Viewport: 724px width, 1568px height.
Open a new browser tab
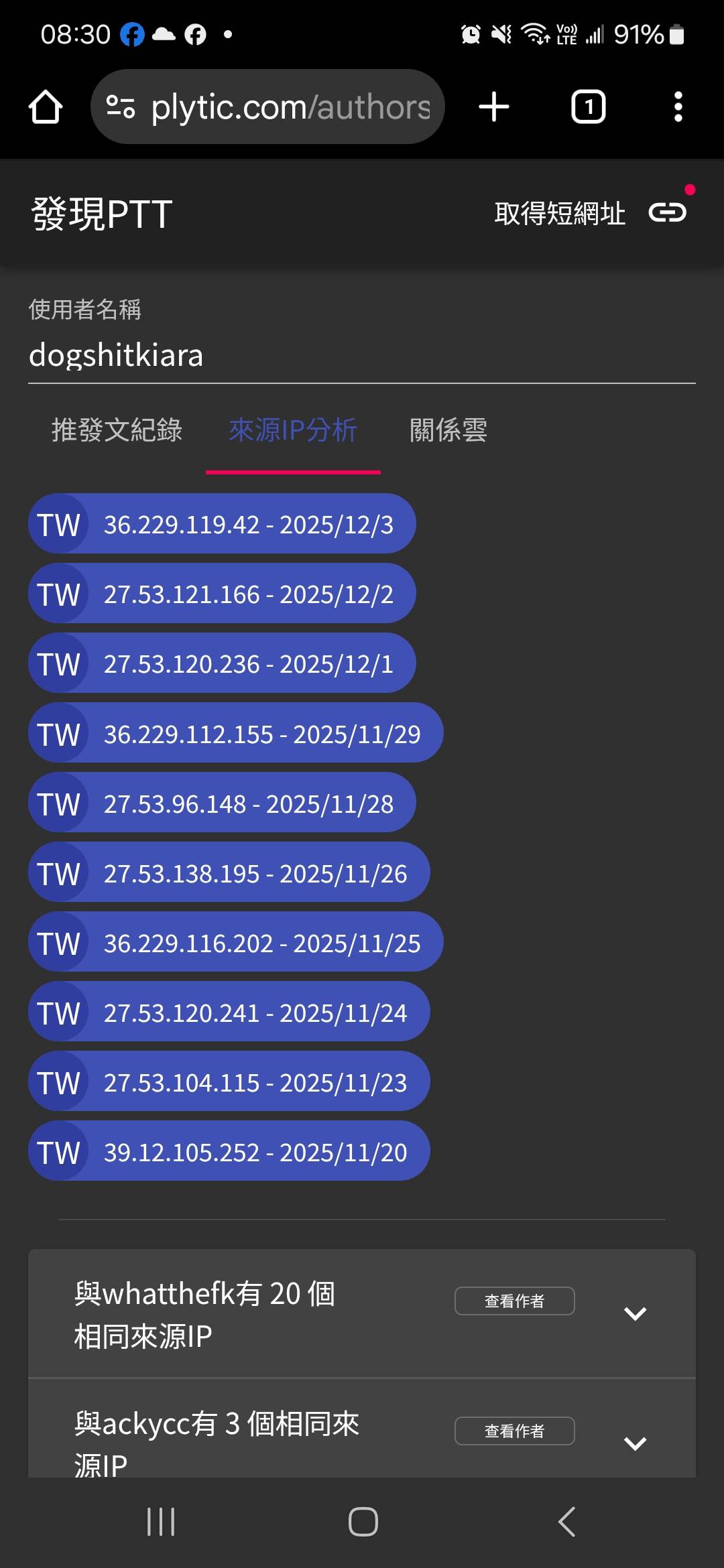(494, 107)
